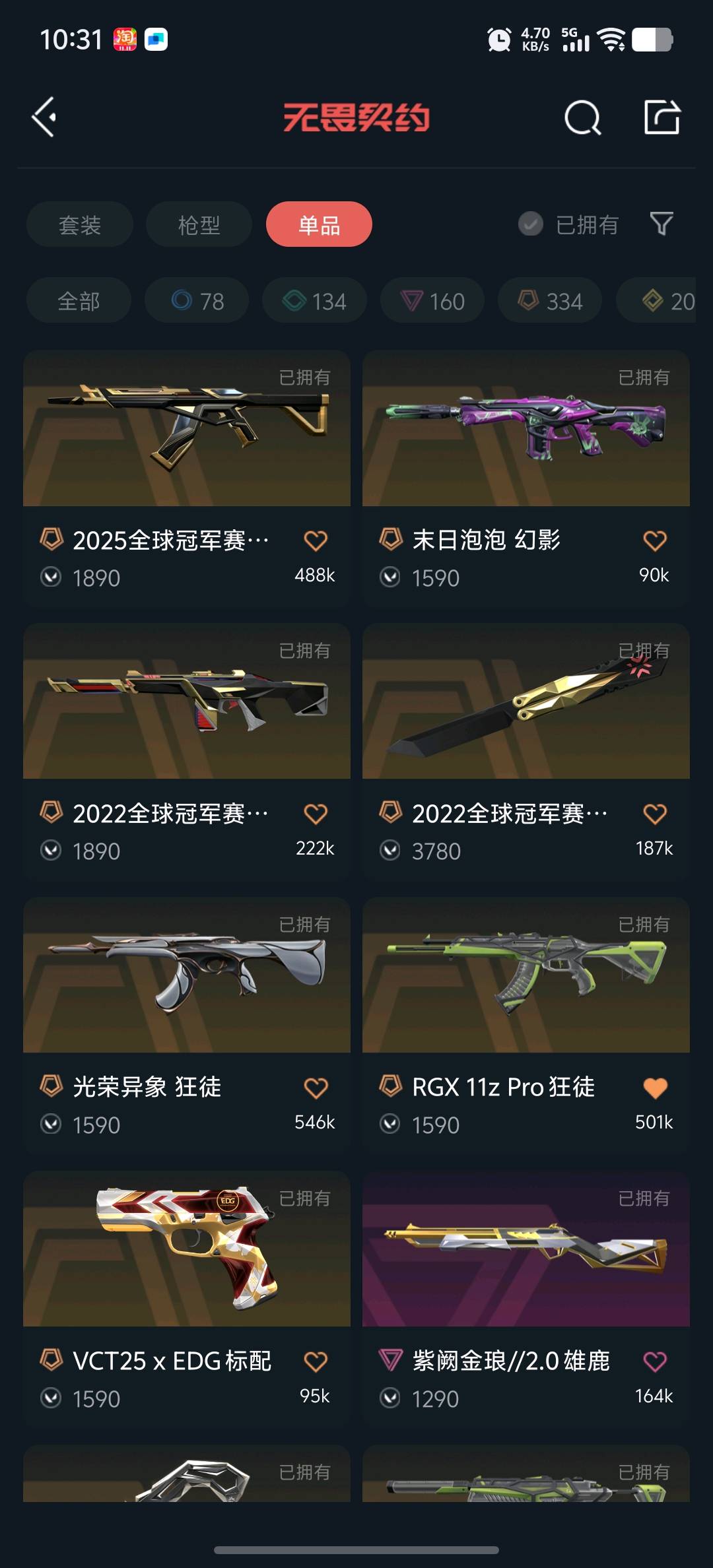
Task: Filter by the 78 rarity chip
Action: point(197,301)
